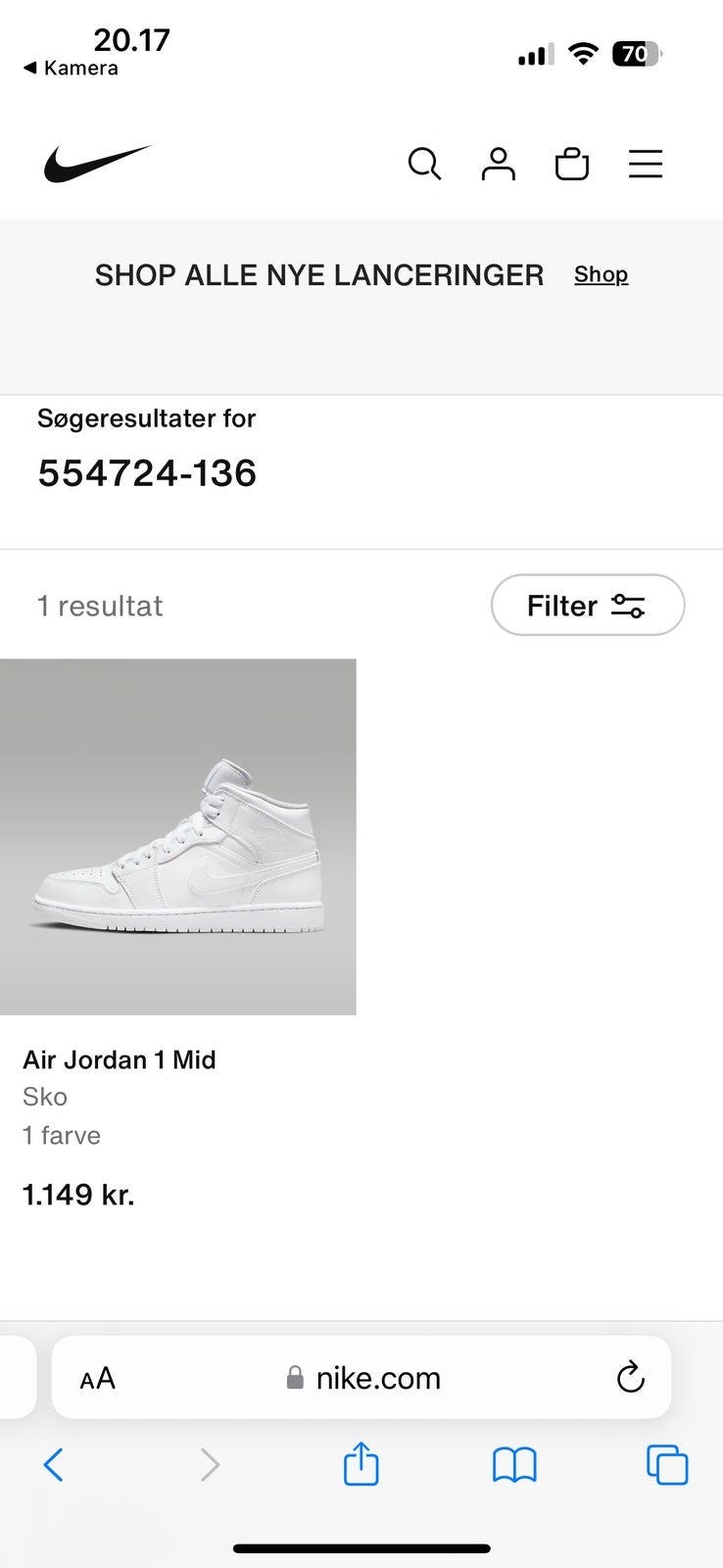Reload the nike.com page
This screenshot has height=1568, width=723.
[630, 1377]
